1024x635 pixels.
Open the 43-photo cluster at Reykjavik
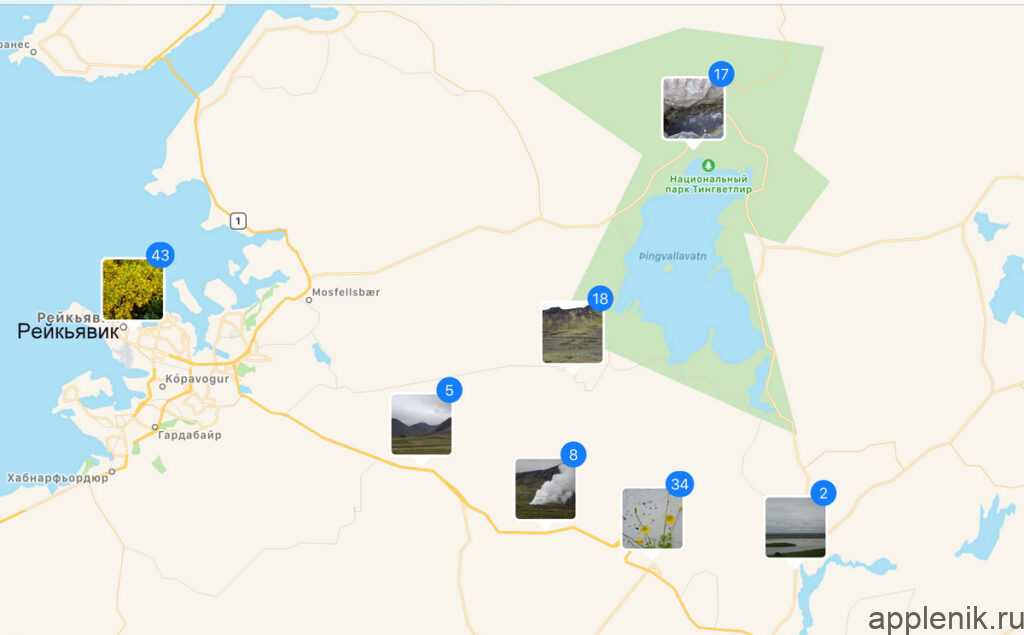[x=133, y=289]
